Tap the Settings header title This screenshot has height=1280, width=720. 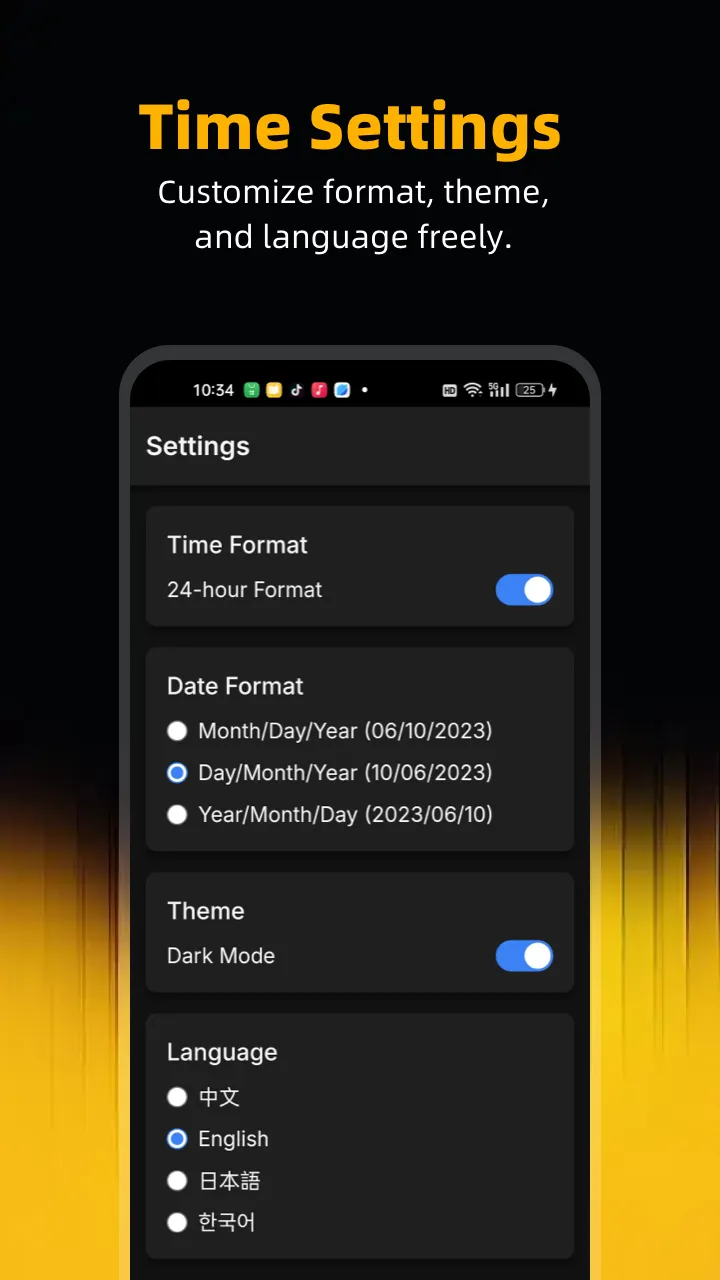point(198,447)
